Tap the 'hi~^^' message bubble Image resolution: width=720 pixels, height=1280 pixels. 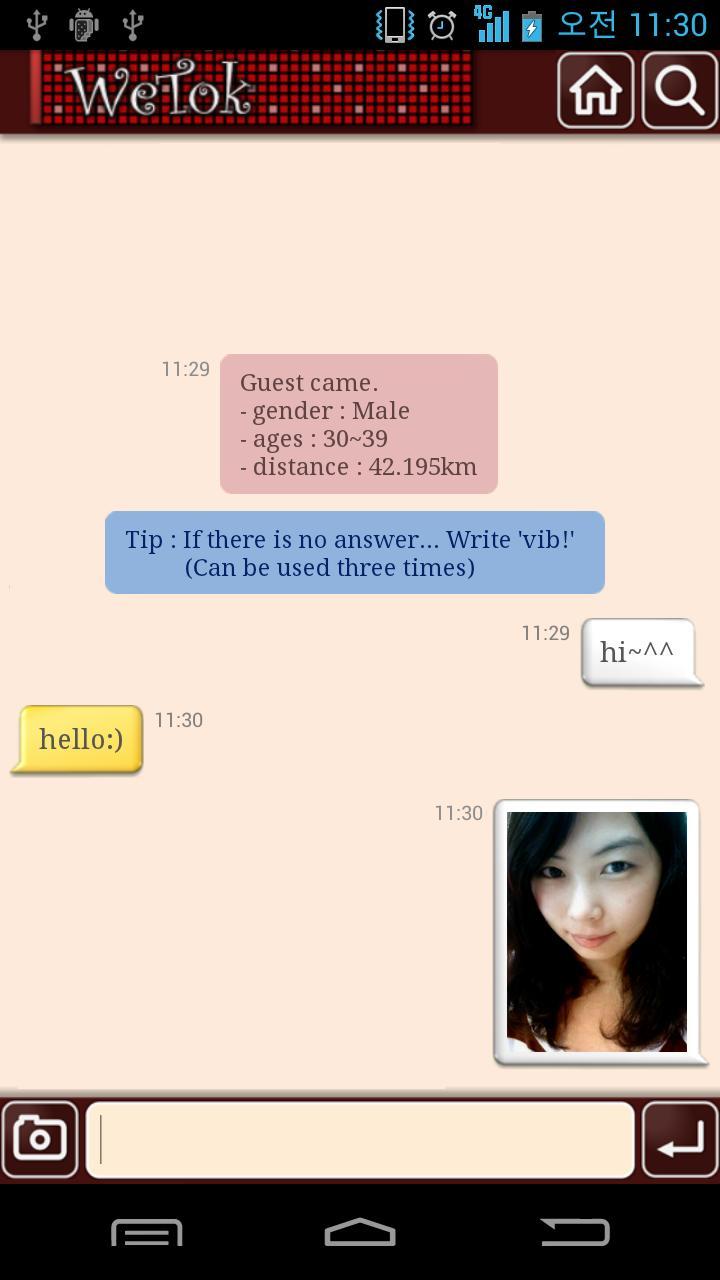point(641,652)
